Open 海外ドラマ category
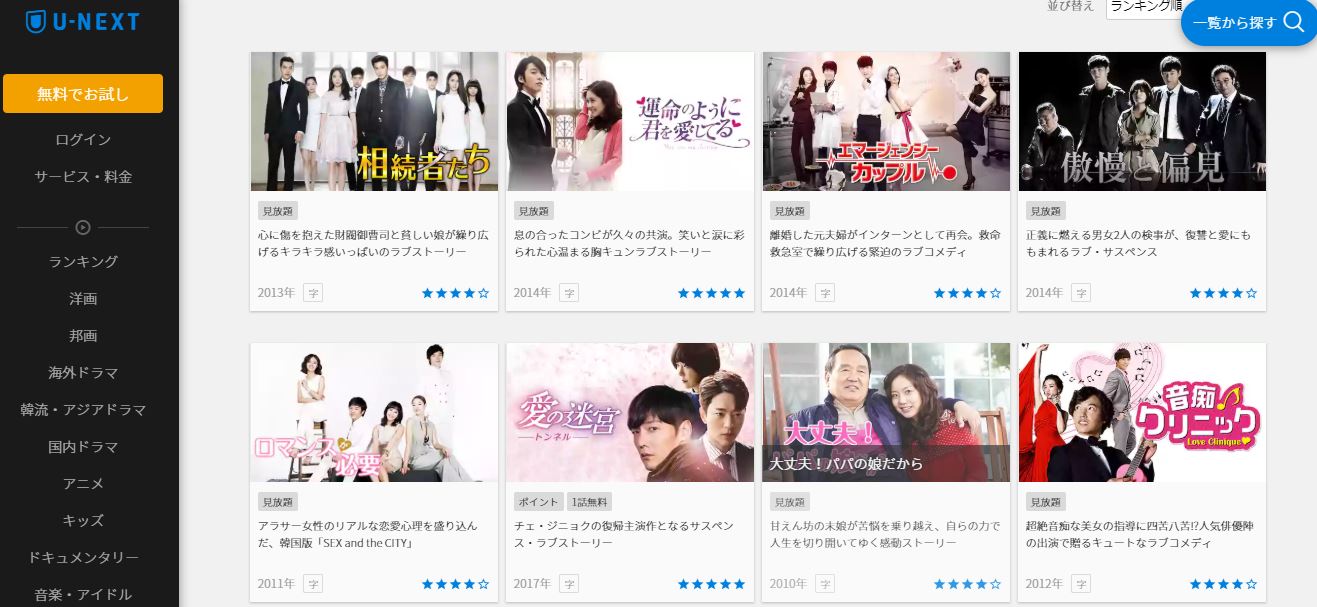 pyautogui.click(x=83, y=373)
